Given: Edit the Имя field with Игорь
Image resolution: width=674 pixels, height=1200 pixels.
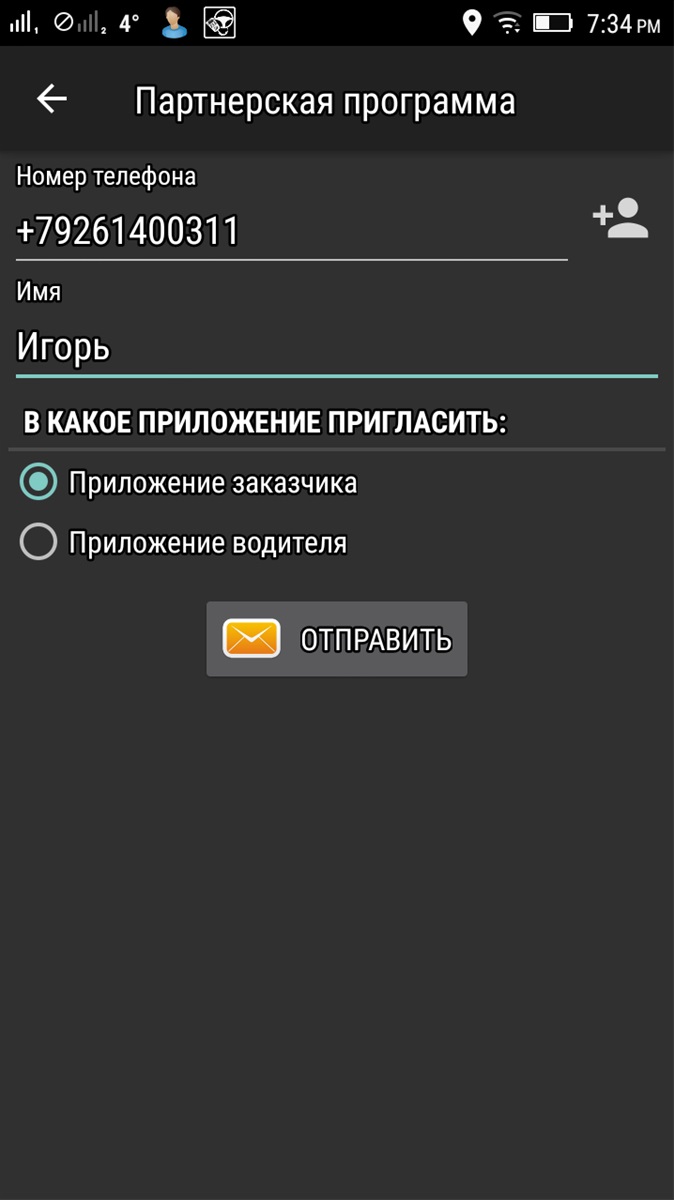Looking at the screenshot, I should 336,348.
